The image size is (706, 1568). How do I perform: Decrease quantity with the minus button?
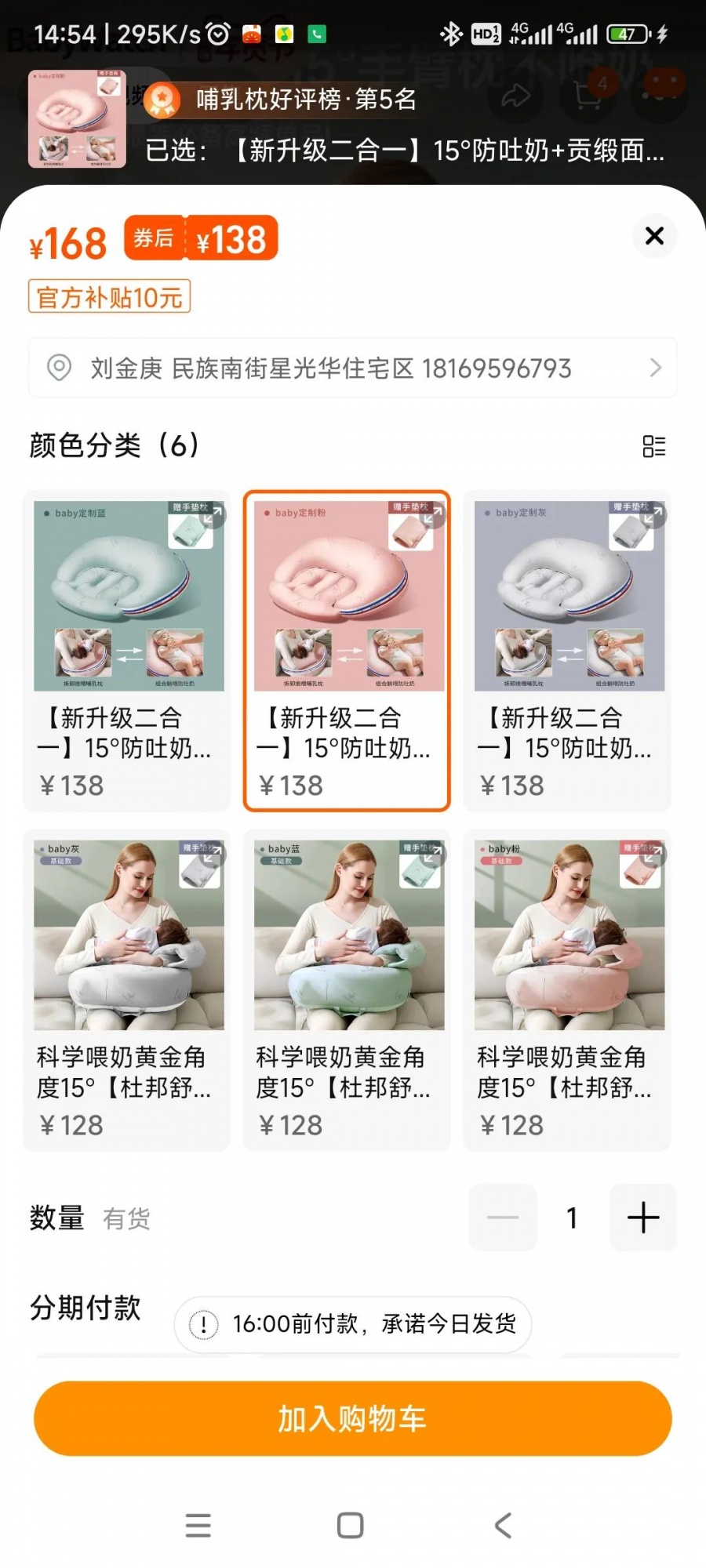pyautogui.click(x=503, y=1218)
